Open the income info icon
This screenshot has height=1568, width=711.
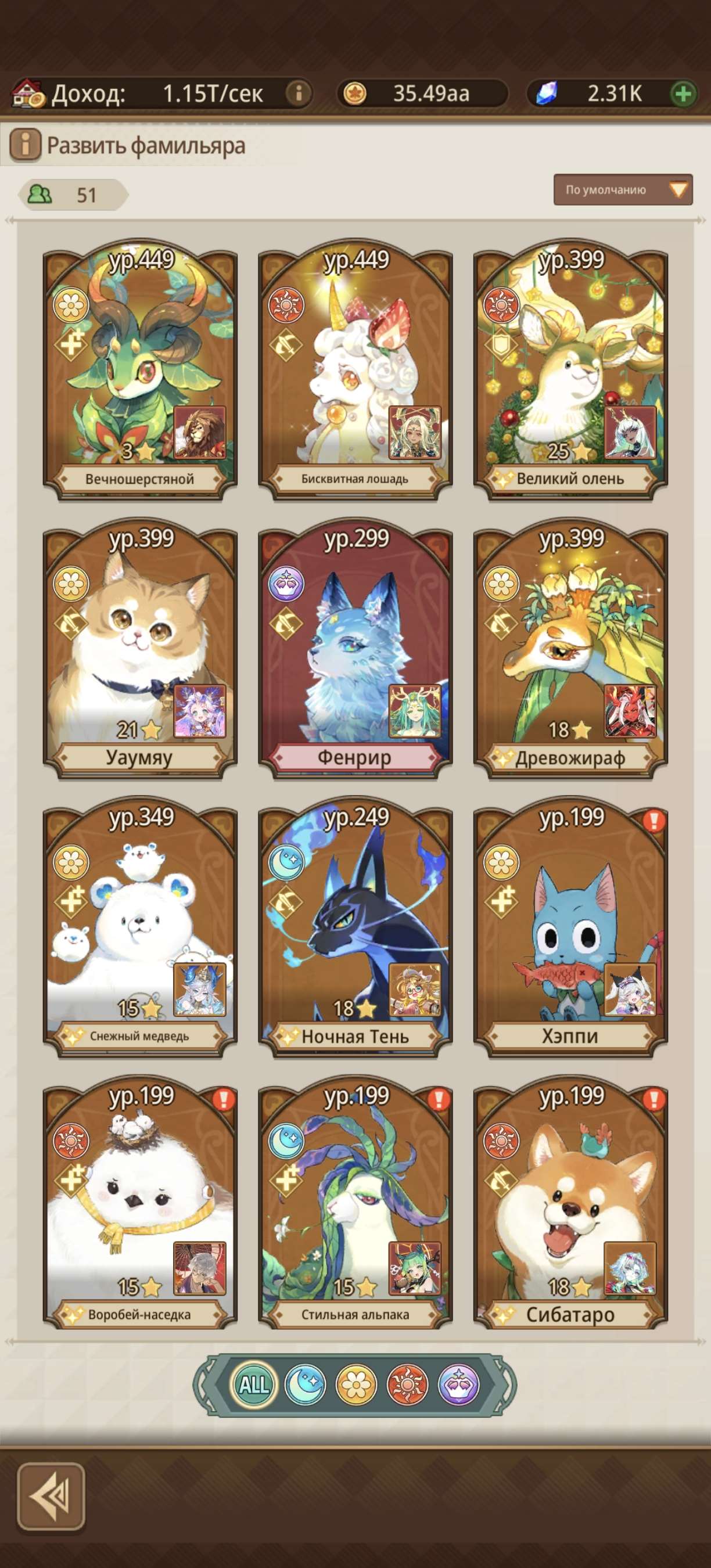pos(298,93)
